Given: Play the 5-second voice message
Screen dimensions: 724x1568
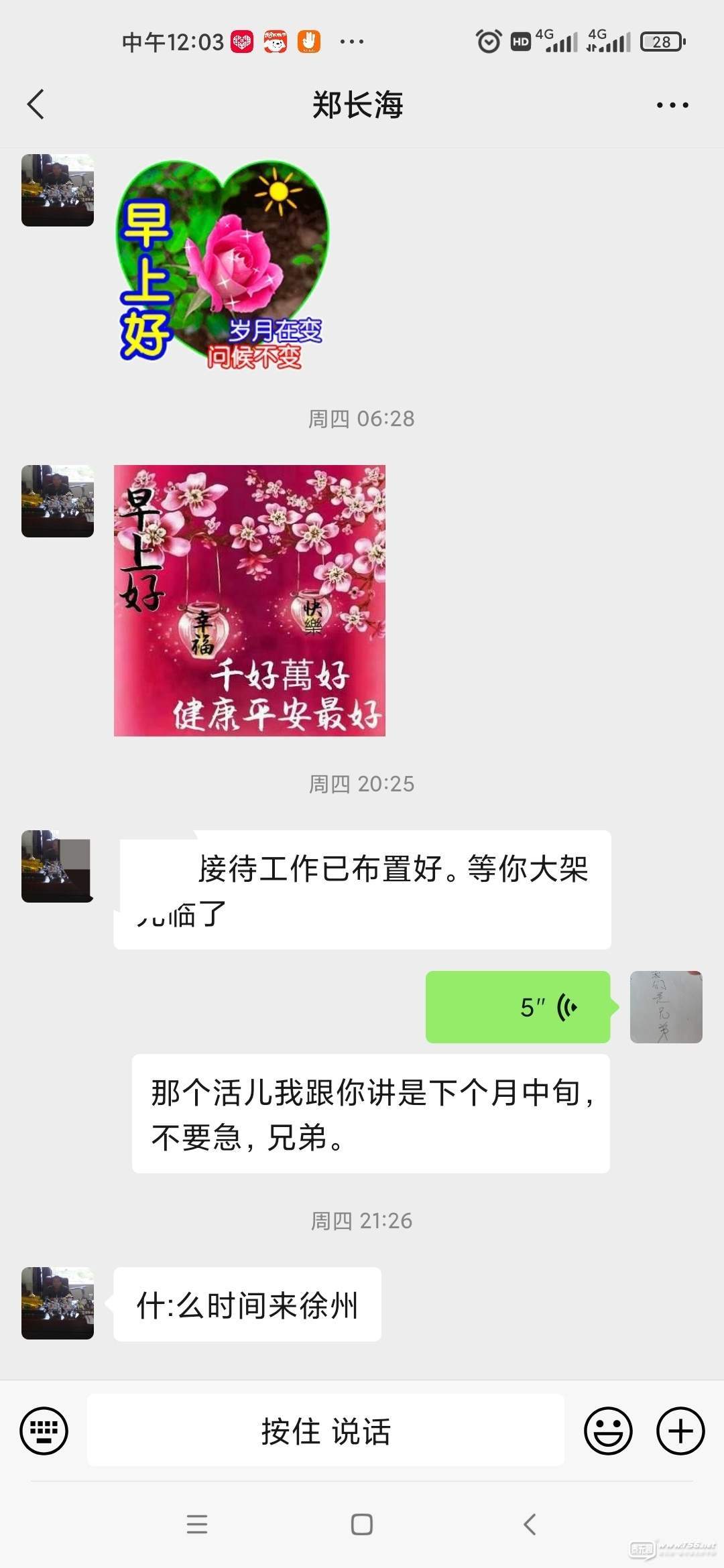Looking at the screenshot, I should point(518,1006).
